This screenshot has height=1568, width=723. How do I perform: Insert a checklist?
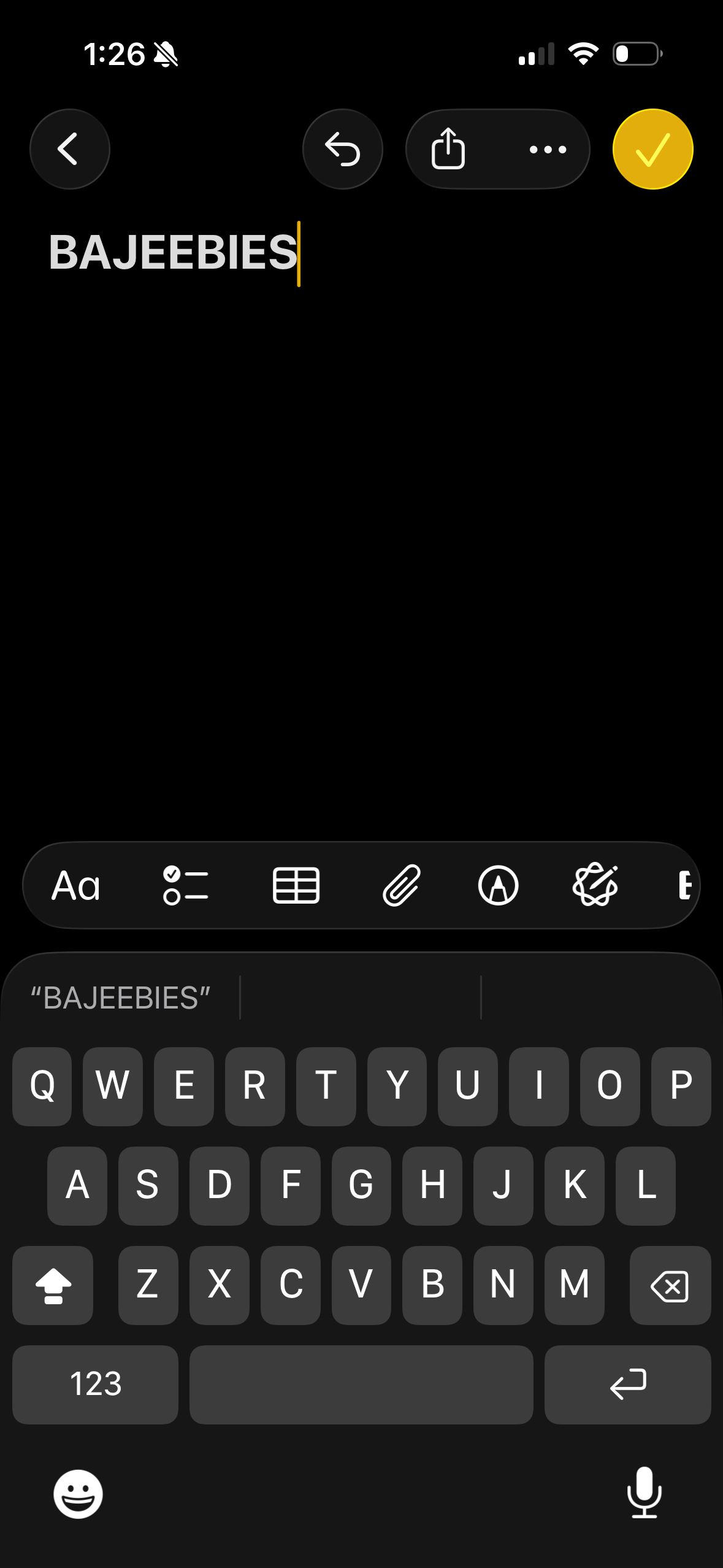185,885
